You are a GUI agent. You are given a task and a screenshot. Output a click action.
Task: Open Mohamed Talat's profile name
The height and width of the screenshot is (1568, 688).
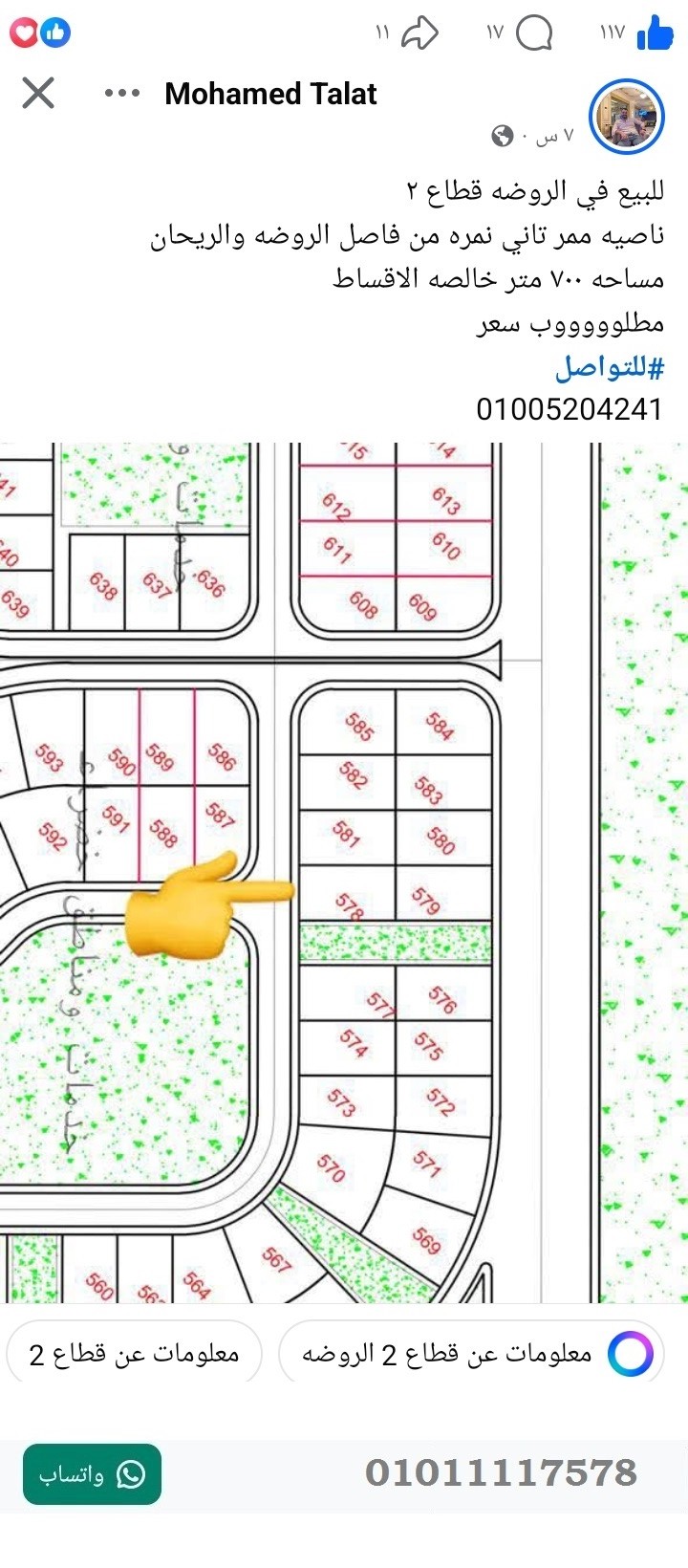click(x=270, y=94)
